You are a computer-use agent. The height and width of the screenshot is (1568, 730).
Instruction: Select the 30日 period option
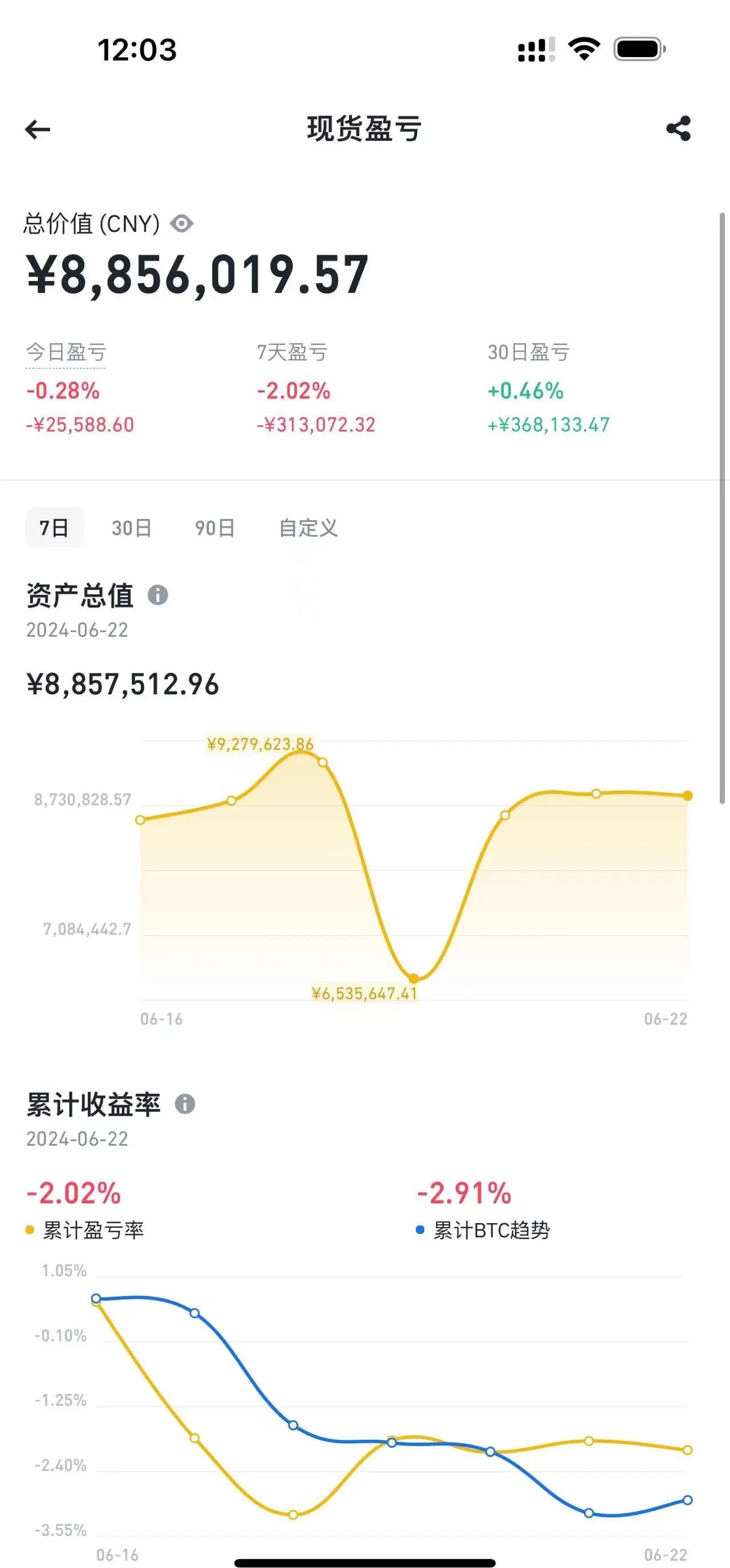131,528
